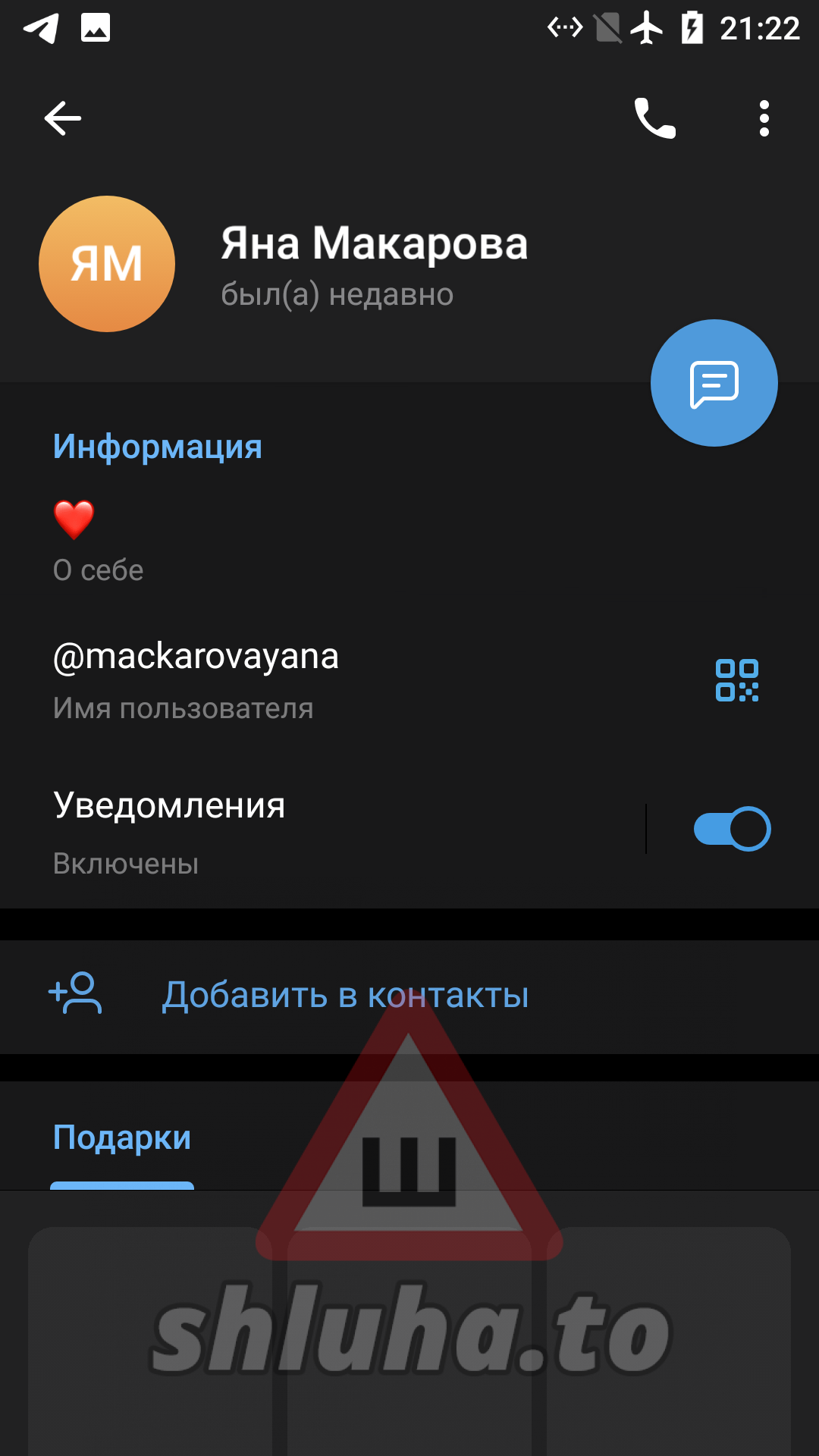Open Уведомления settings row
Image resolution: width=819 pixels, height=1456 pixels.
(x=303, y=831)
